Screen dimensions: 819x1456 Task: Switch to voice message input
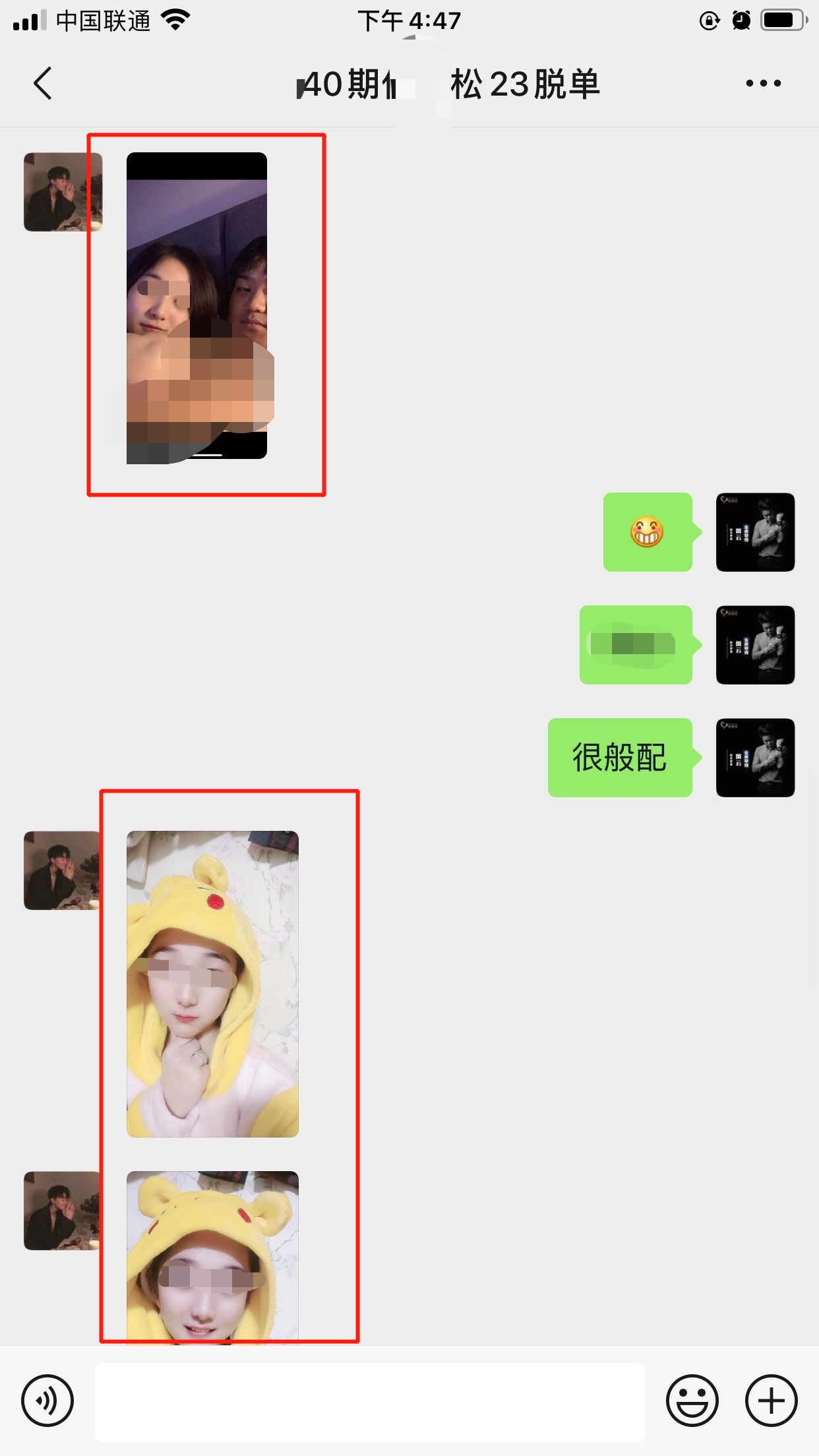[47, 1401]
